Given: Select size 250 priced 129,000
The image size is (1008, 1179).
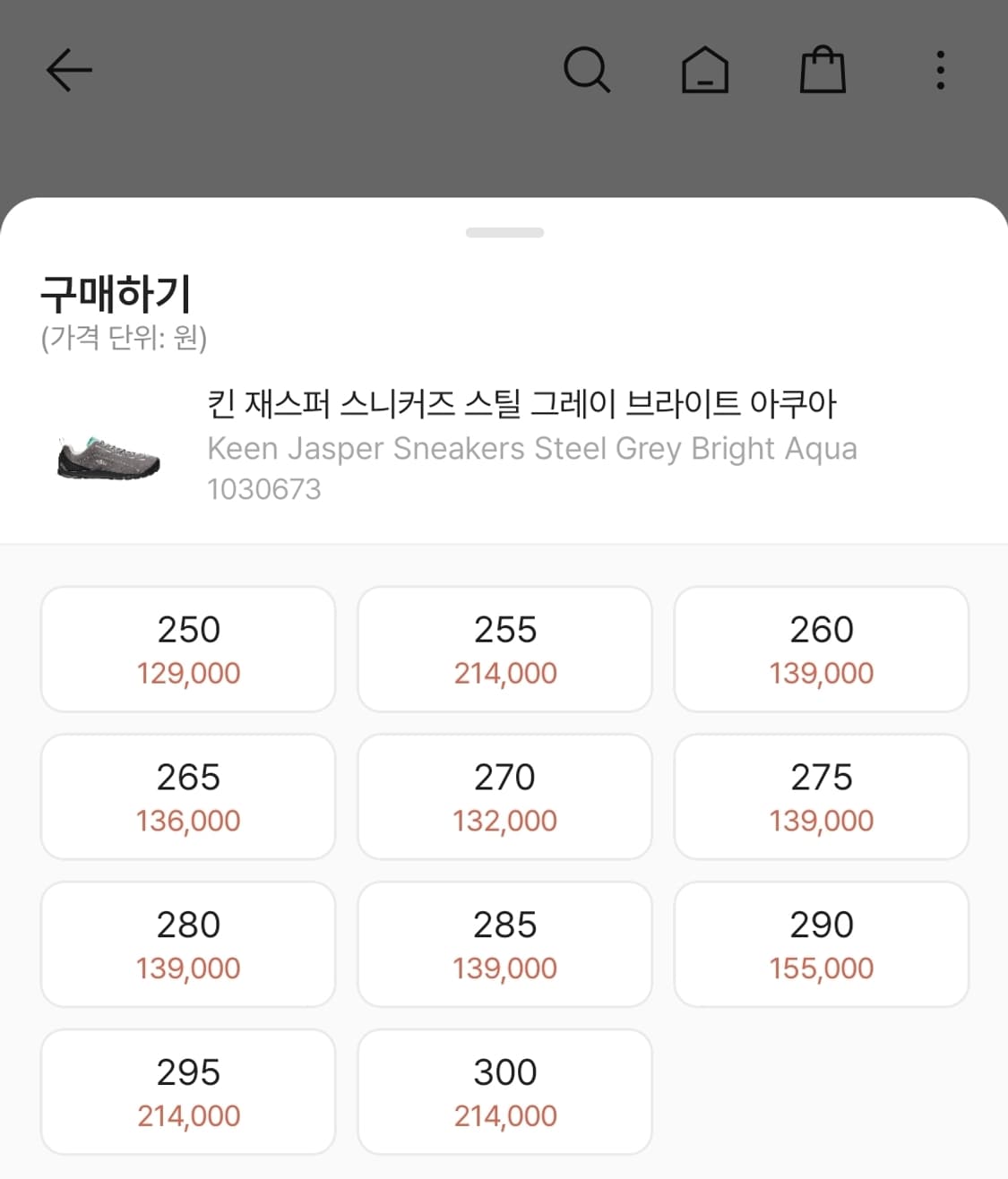Looking at the screenshot, I should (x=187, y=649).
